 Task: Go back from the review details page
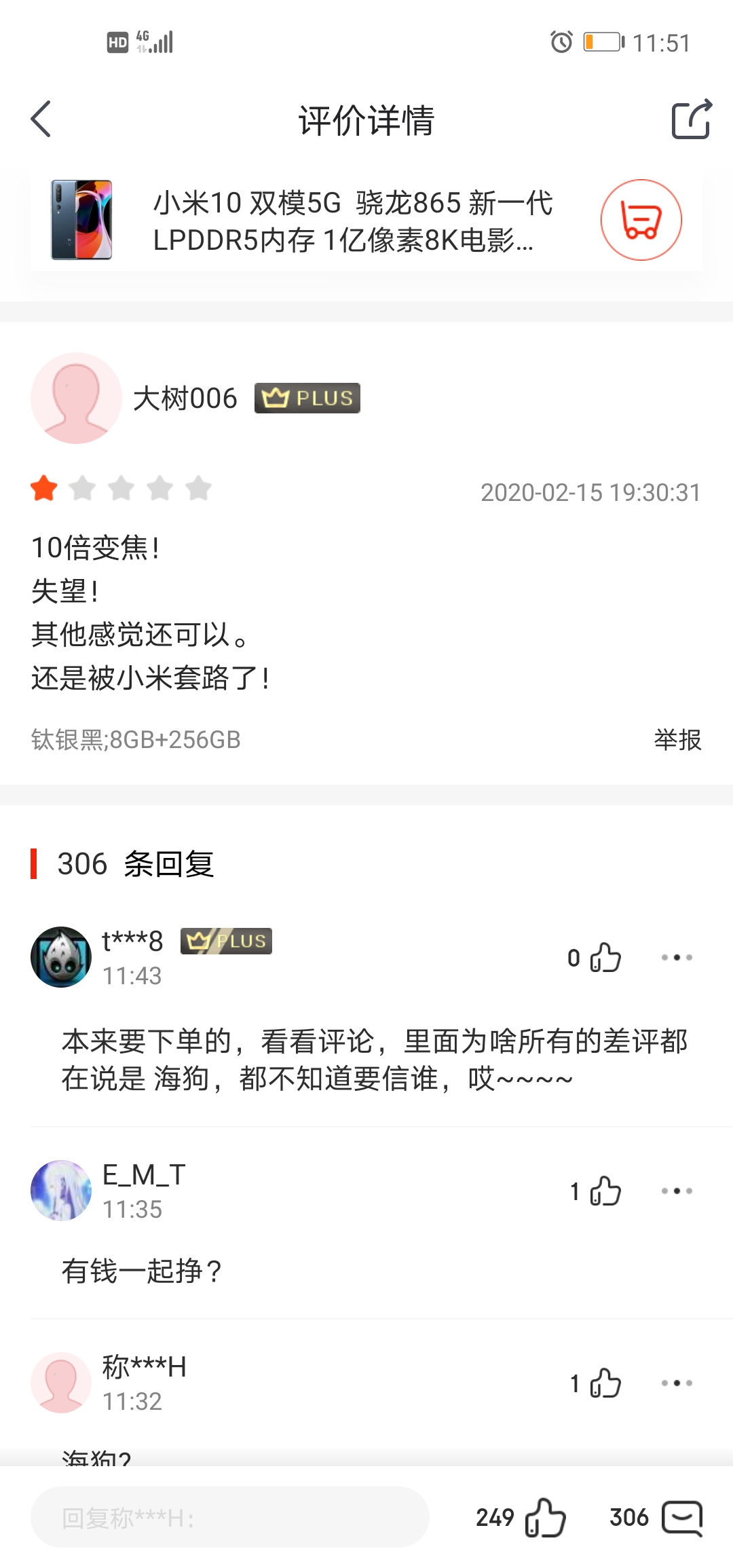click(41, 119)
